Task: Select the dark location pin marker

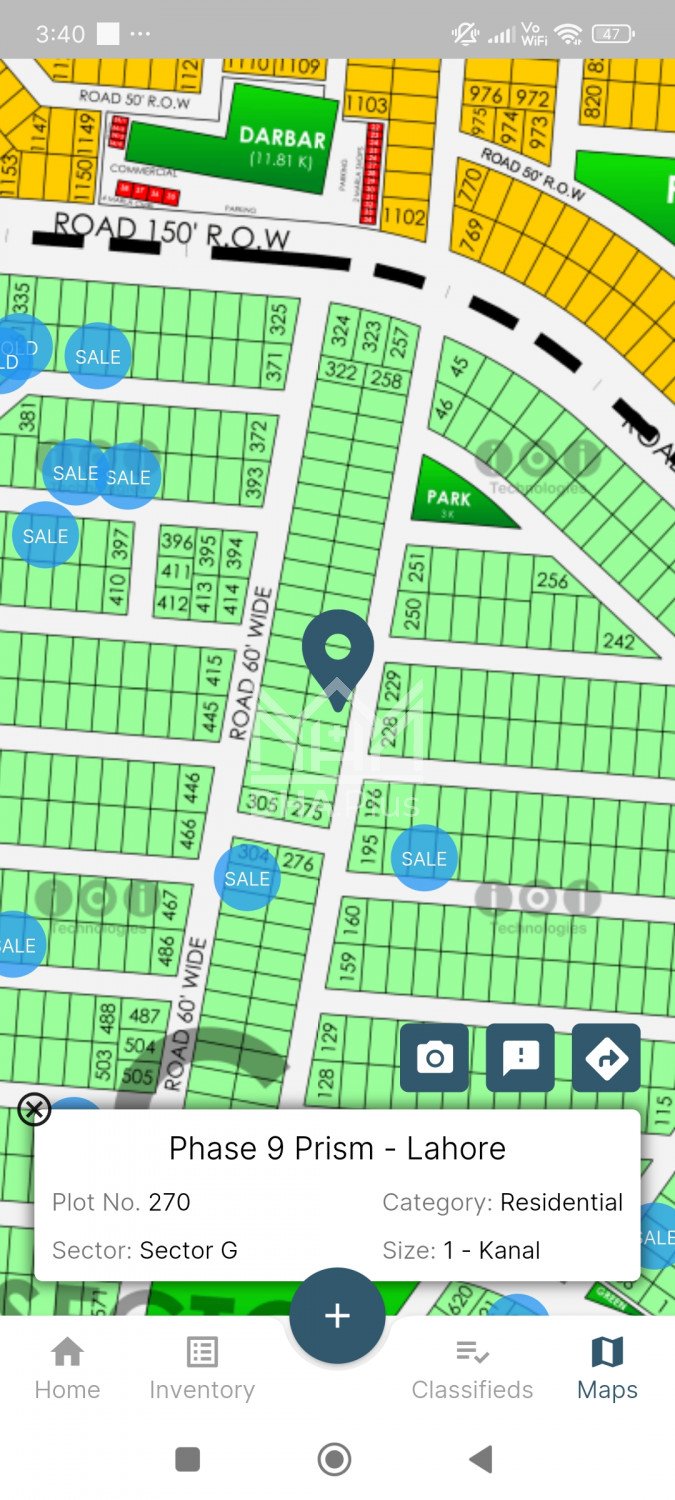Action: [x=338, y=650]
